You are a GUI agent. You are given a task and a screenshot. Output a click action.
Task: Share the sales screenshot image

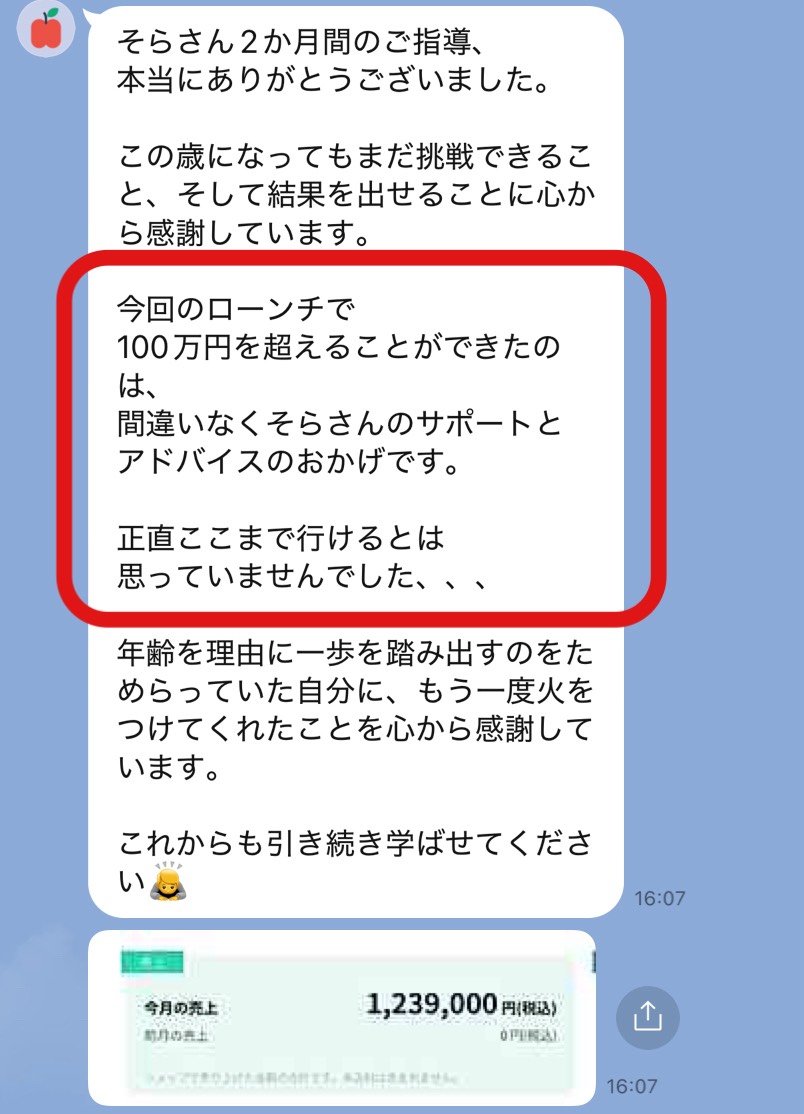(647, 1017)
